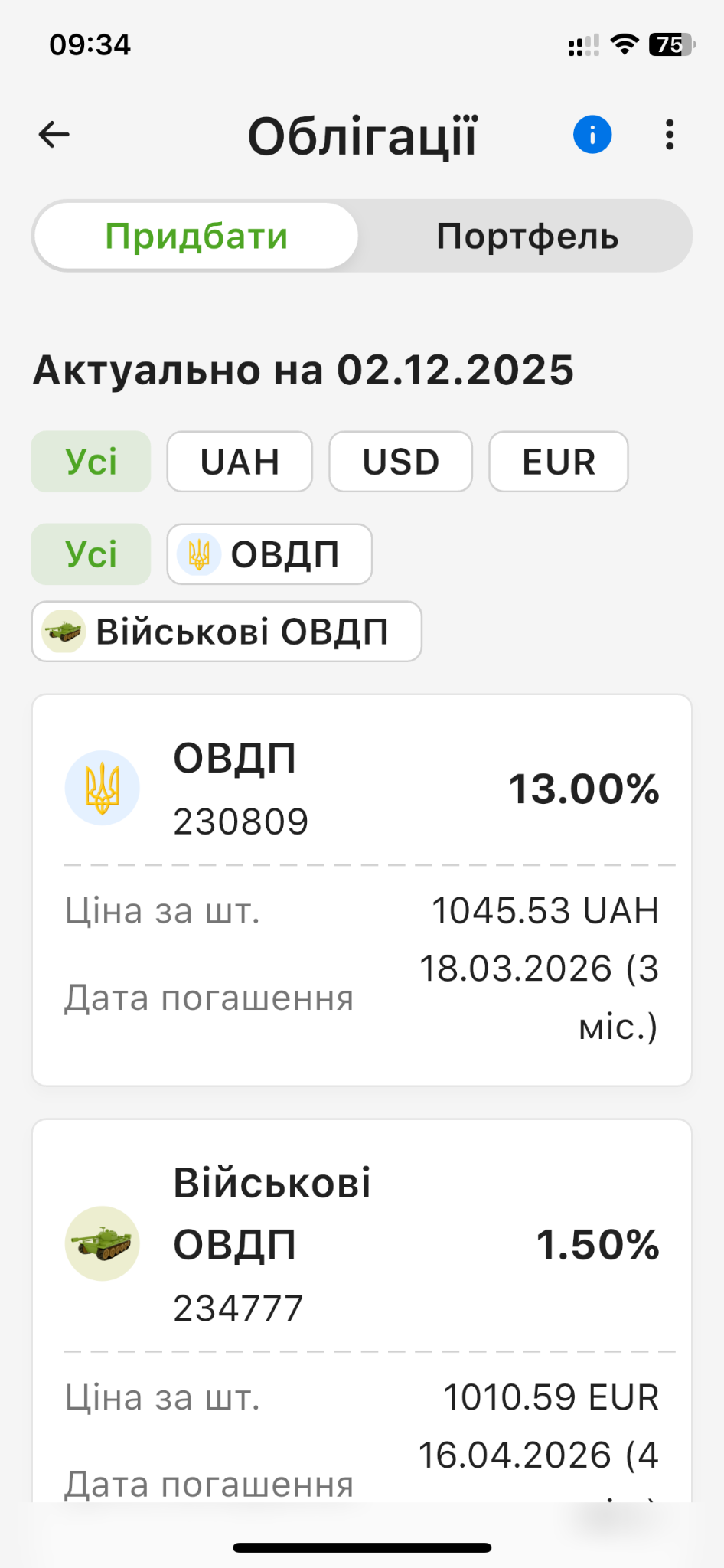Select the Усі bond type chip
Screen dimensions: 724x1568
click(x=91, y=554)
